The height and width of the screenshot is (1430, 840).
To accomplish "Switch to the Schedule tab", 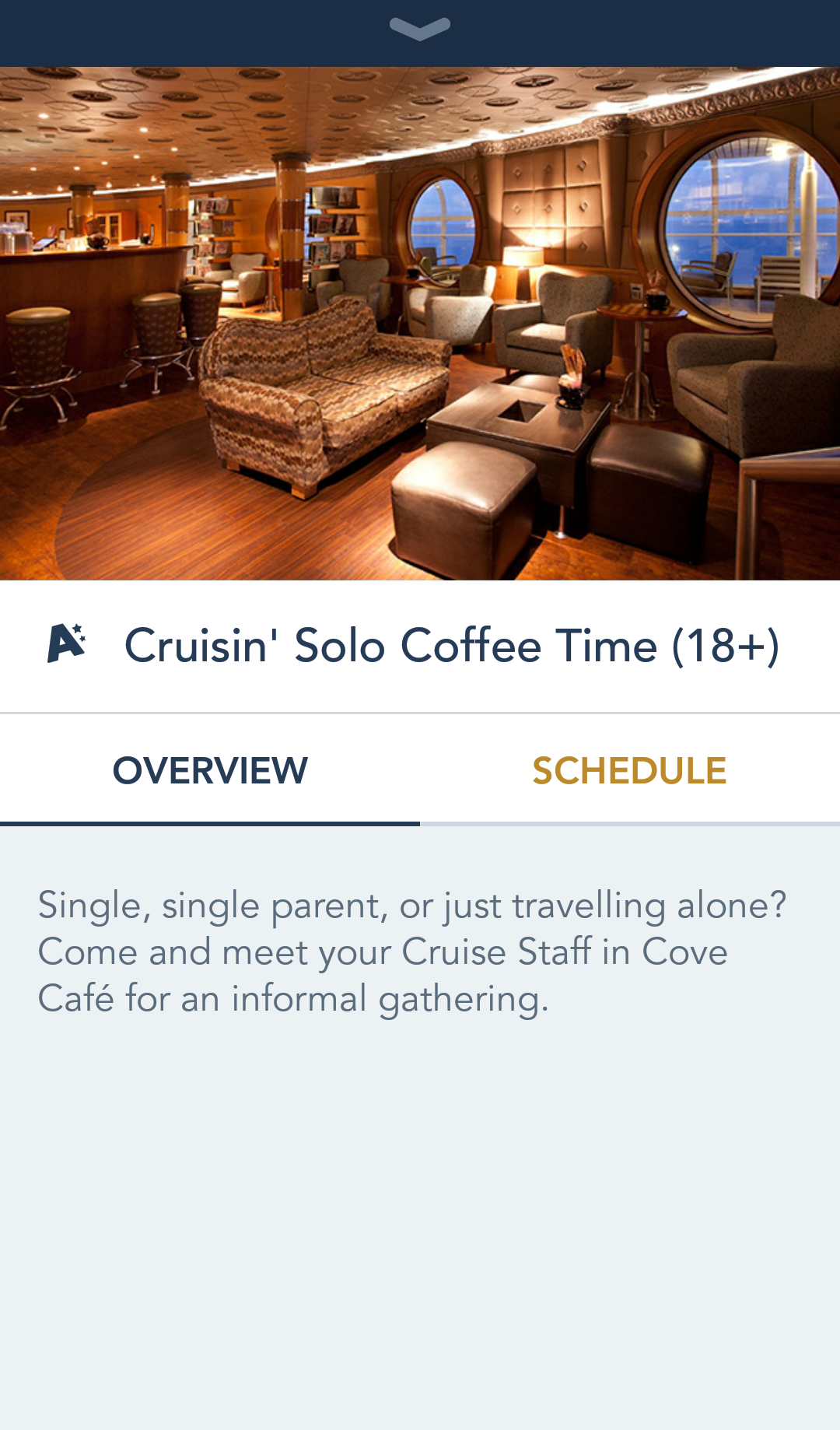I will click(629, 770).
